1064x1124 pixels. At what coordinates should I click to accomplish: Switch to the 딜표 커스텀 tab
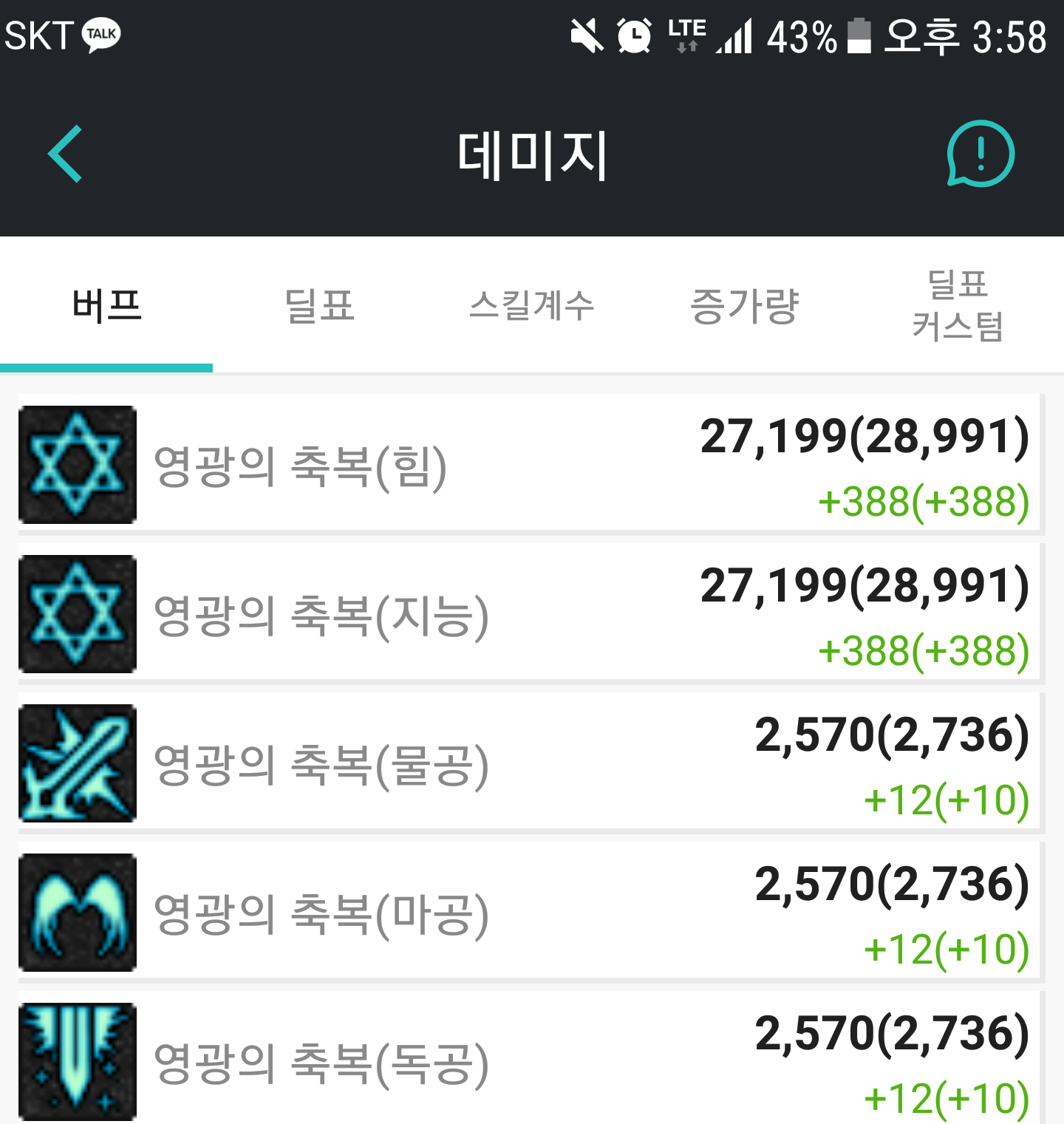pyautogui.click(x=958, y=305)
